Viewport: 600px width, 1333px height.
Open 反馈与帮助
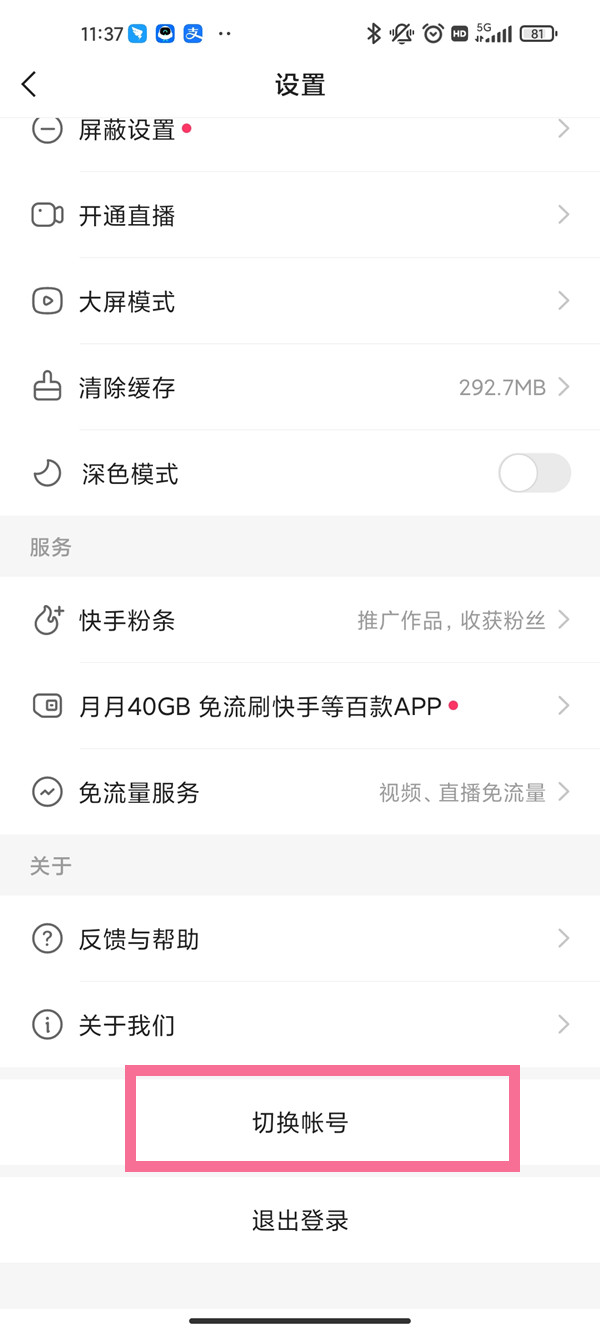click(300, 939)
